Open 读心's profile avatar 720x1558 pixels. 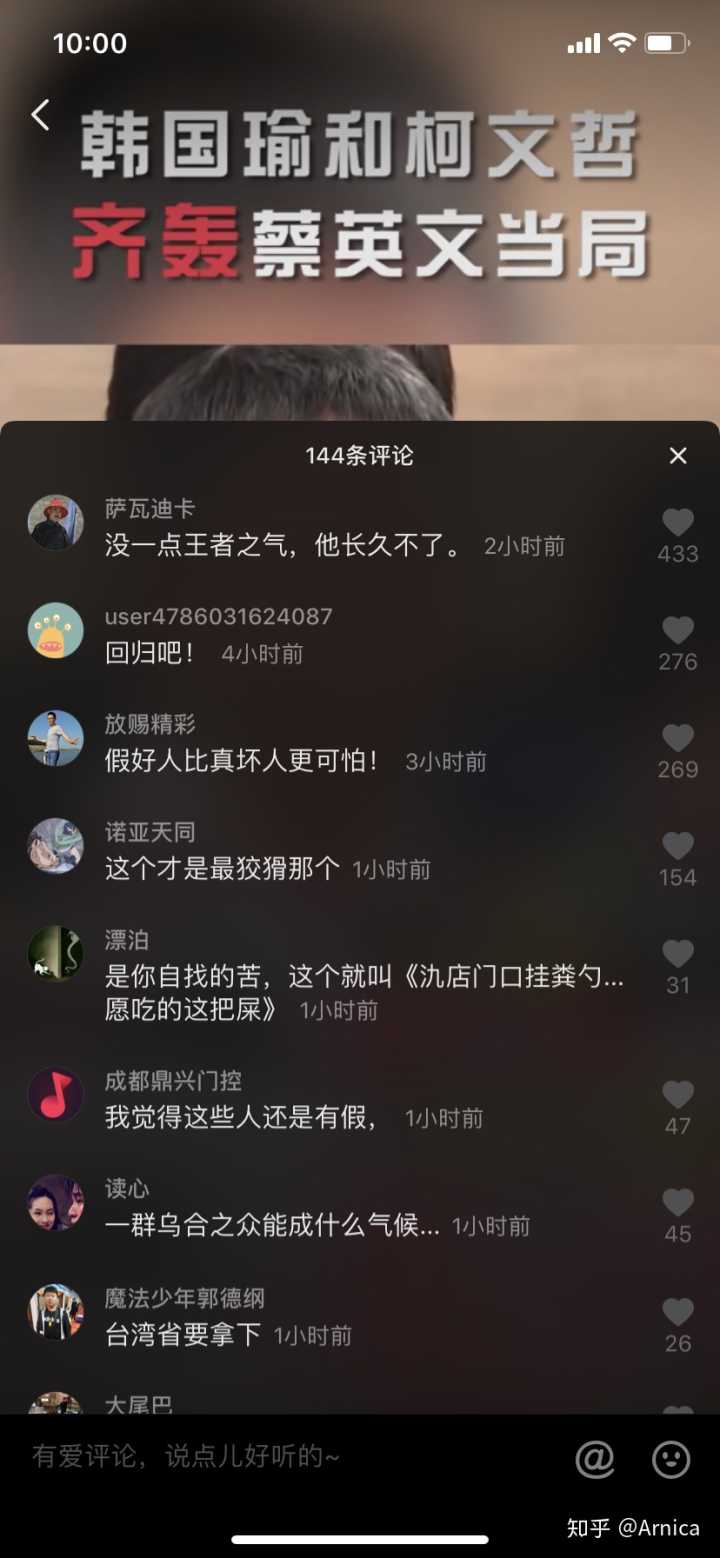[x=55, y=1202]
